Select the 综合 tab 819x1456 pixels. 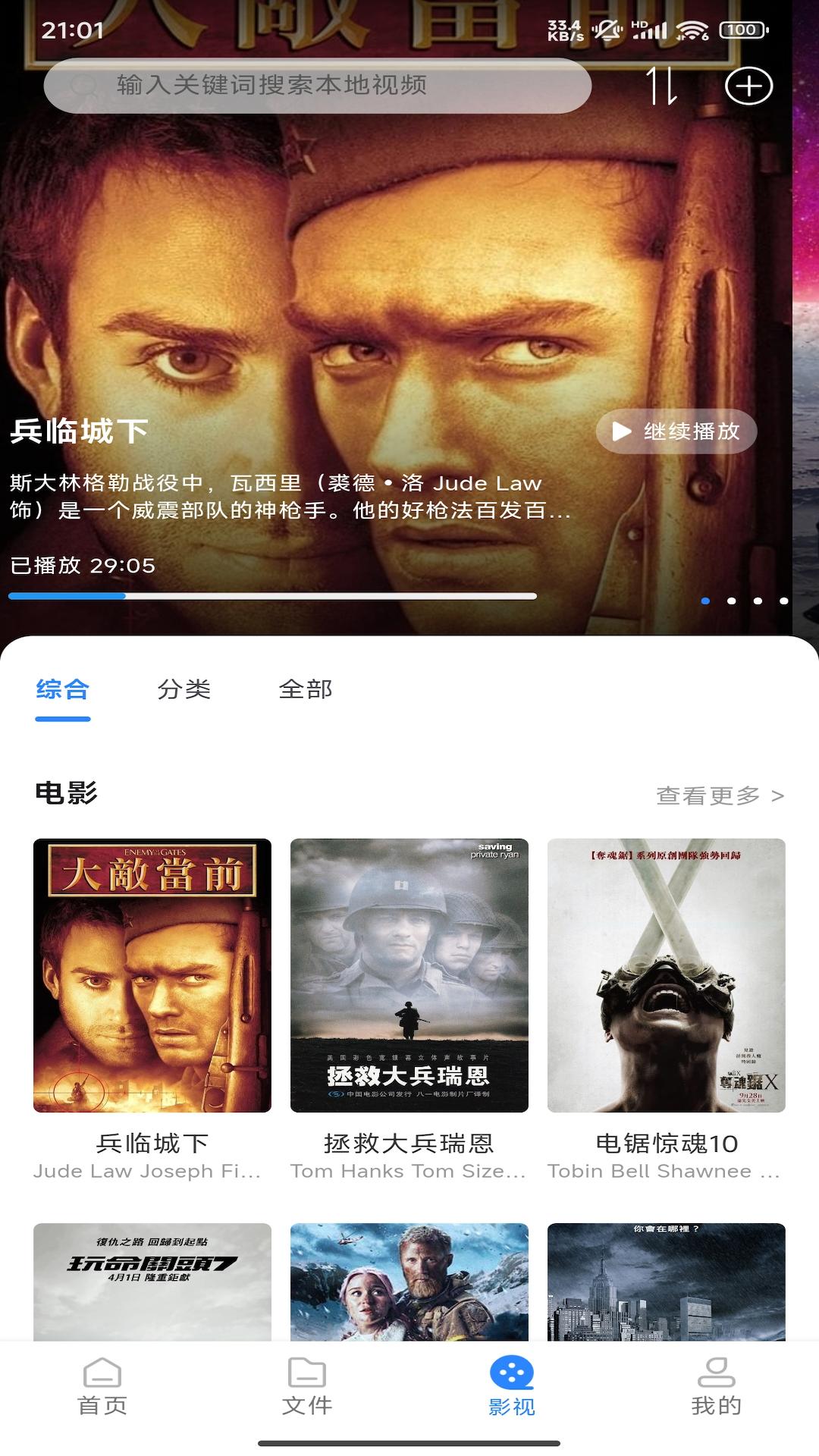click(x=63, y=689)
